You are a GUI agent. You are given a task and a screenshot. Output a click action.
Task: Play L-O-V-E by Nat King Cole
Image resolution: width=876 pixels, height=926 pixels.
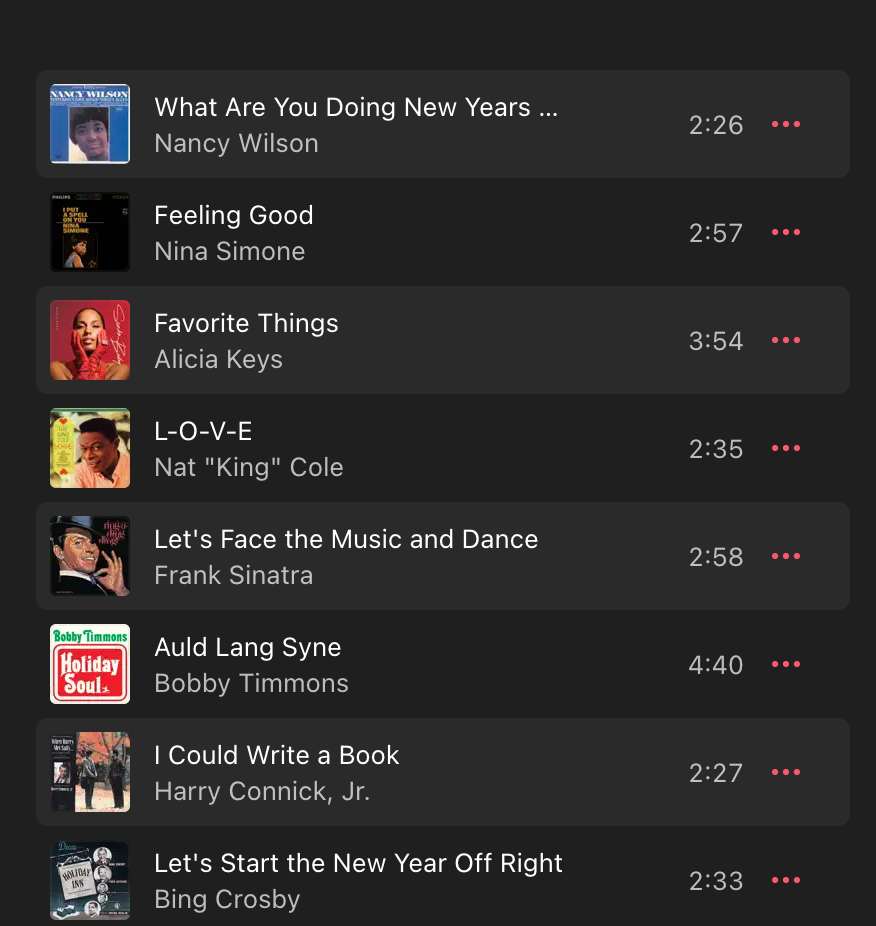click(203, 432)
